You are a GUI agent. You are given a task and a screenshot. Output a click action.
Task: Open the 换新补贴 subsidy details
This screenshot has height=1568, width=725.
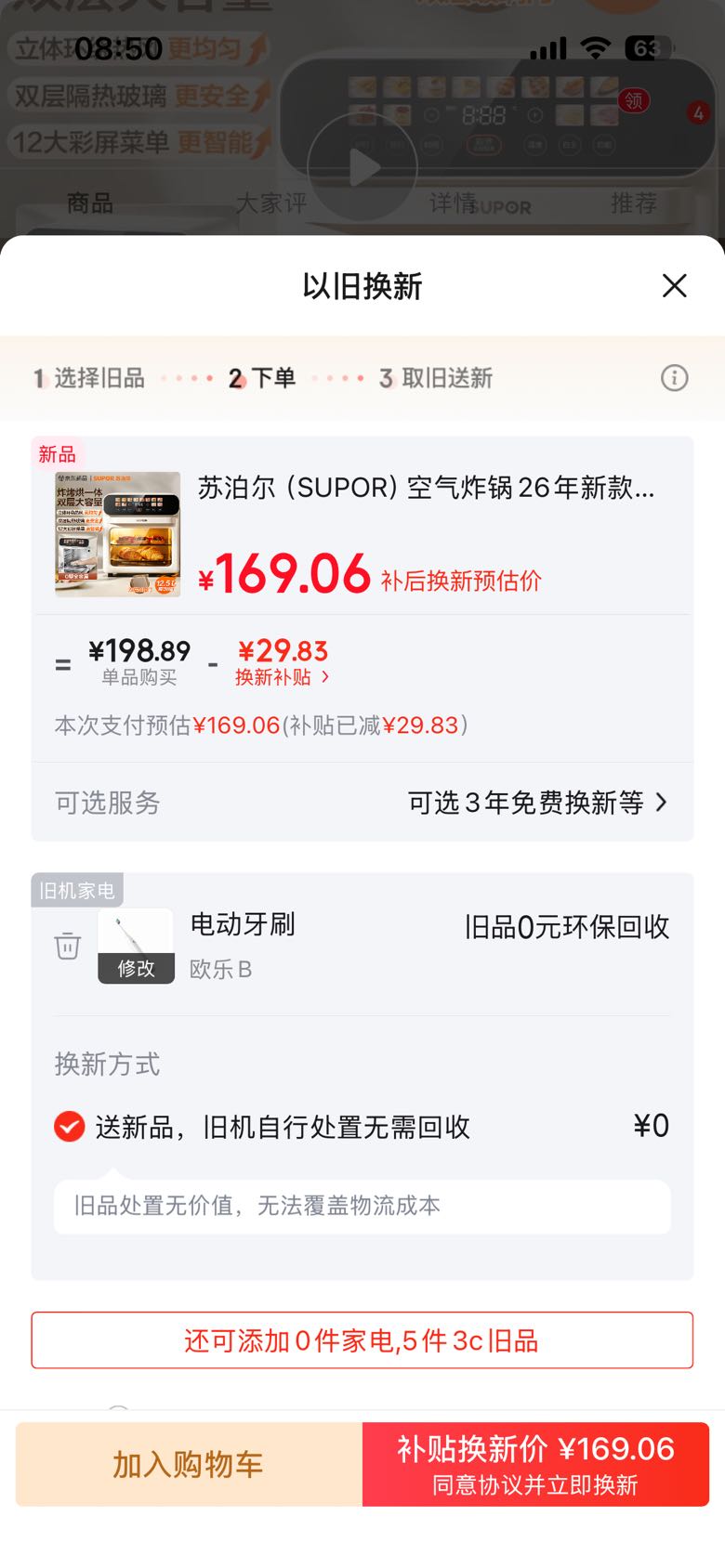[283, 677]
